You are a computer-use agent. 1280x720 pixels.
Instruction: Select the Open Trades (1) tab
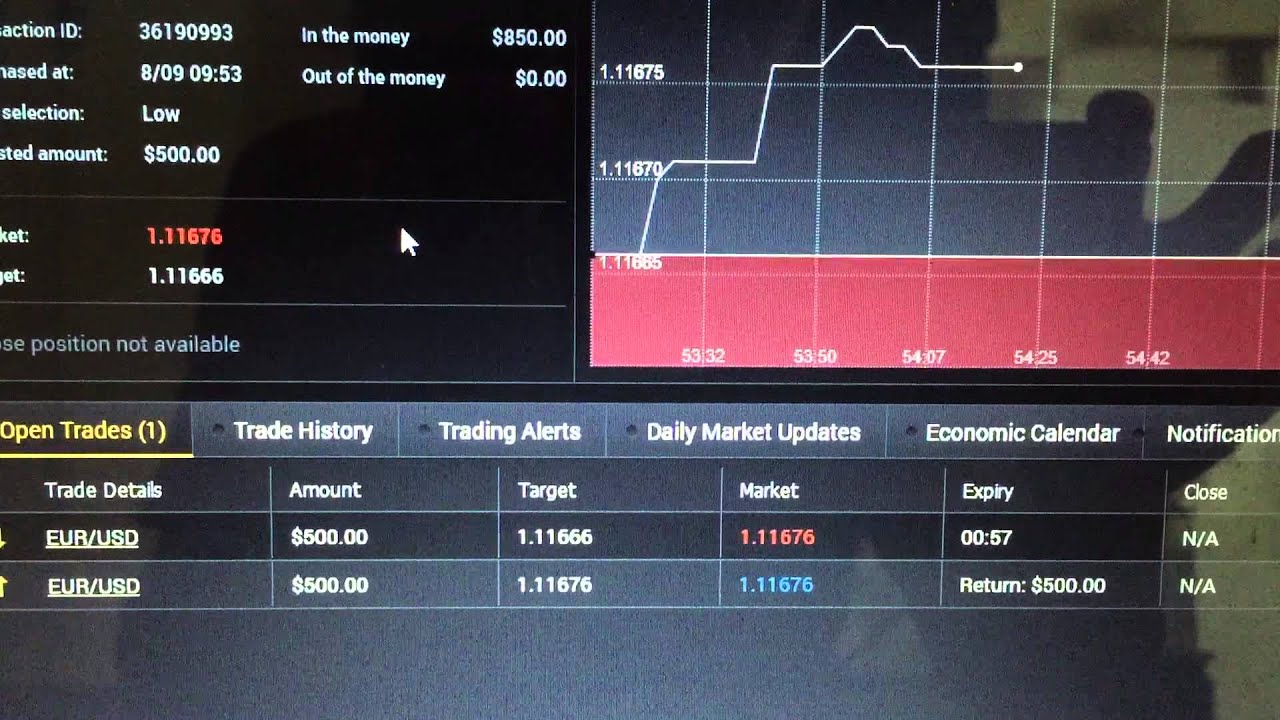[x=84, y=431]
